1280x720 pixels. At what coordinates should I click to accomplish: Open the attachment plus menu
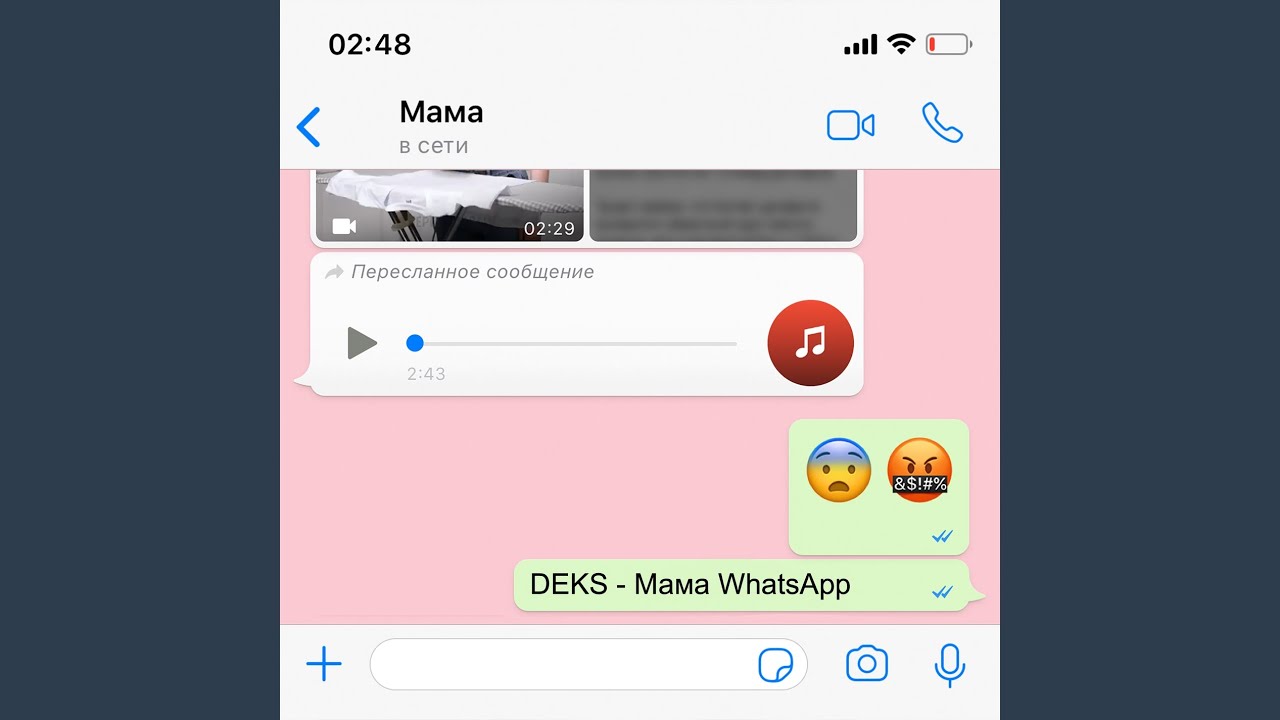point(324,664)
